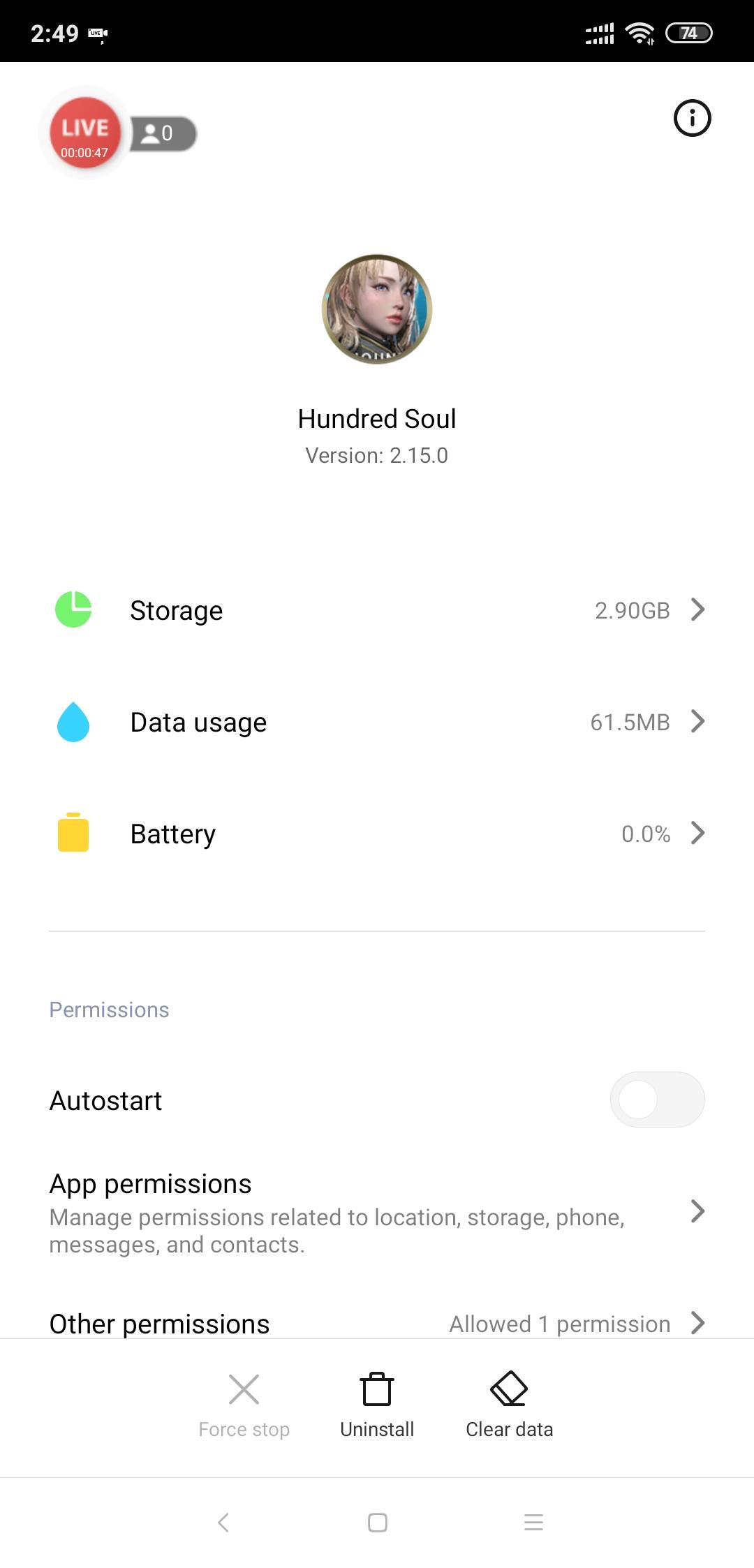The height and width of the screenshot is (1568, 754).
Task: Open the app info icon
Action: coord(692,118)
